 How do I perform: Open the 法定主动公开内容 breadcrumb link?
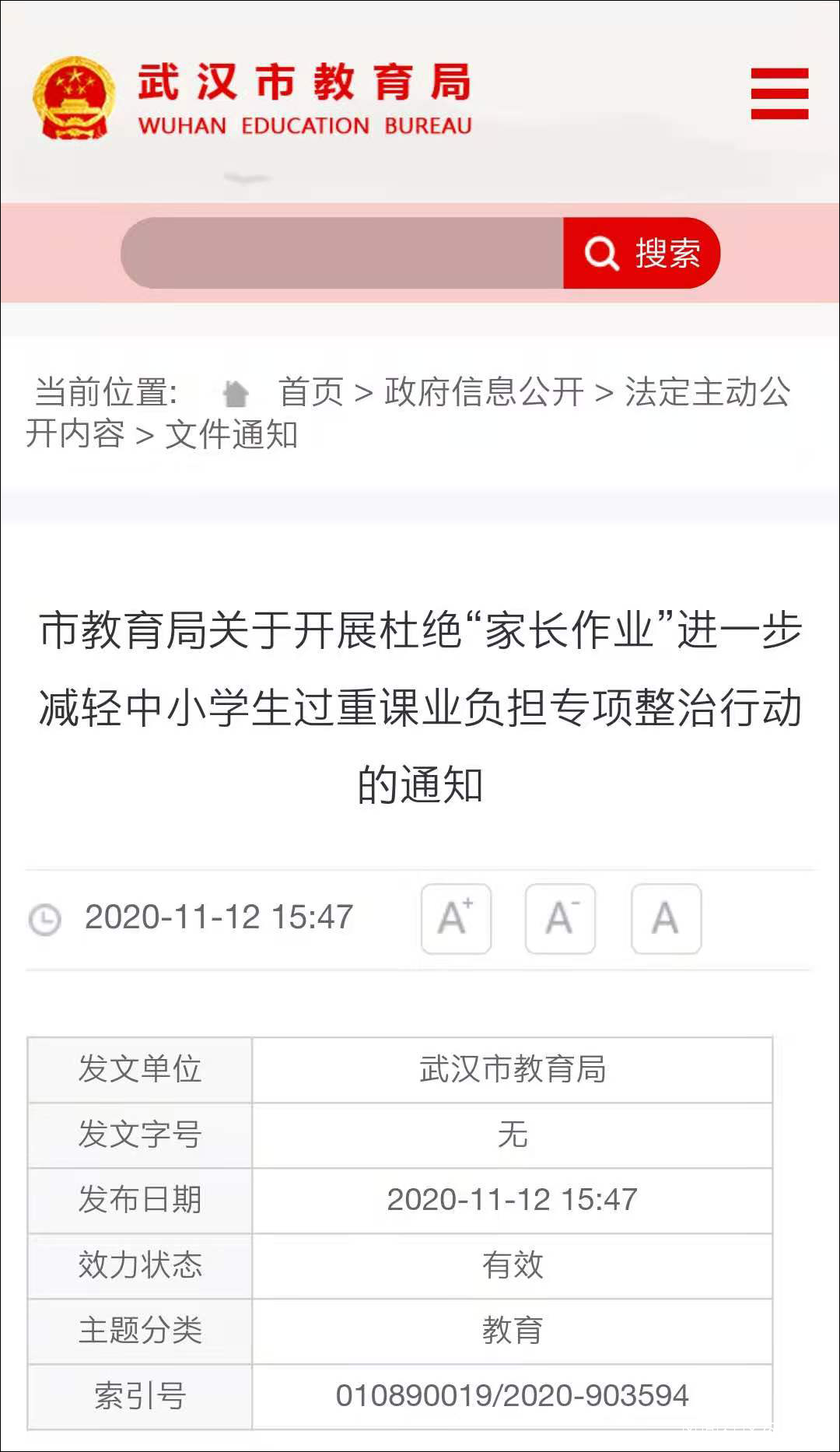(707, 391)
